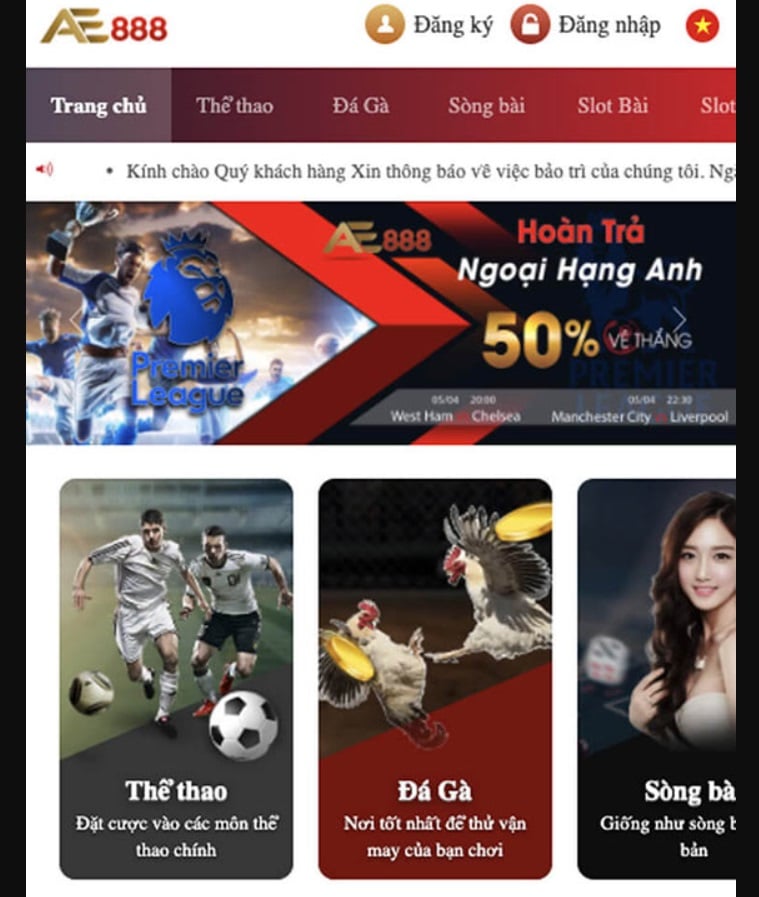
Task: Open the Thể thao navigation tab
Action: [234, 106]
